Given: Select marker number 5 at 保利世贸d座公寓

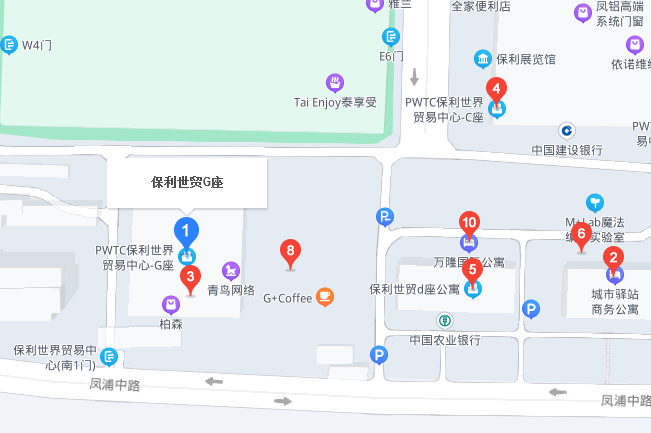Looking at the screenshot, I should tap(474, 270).
